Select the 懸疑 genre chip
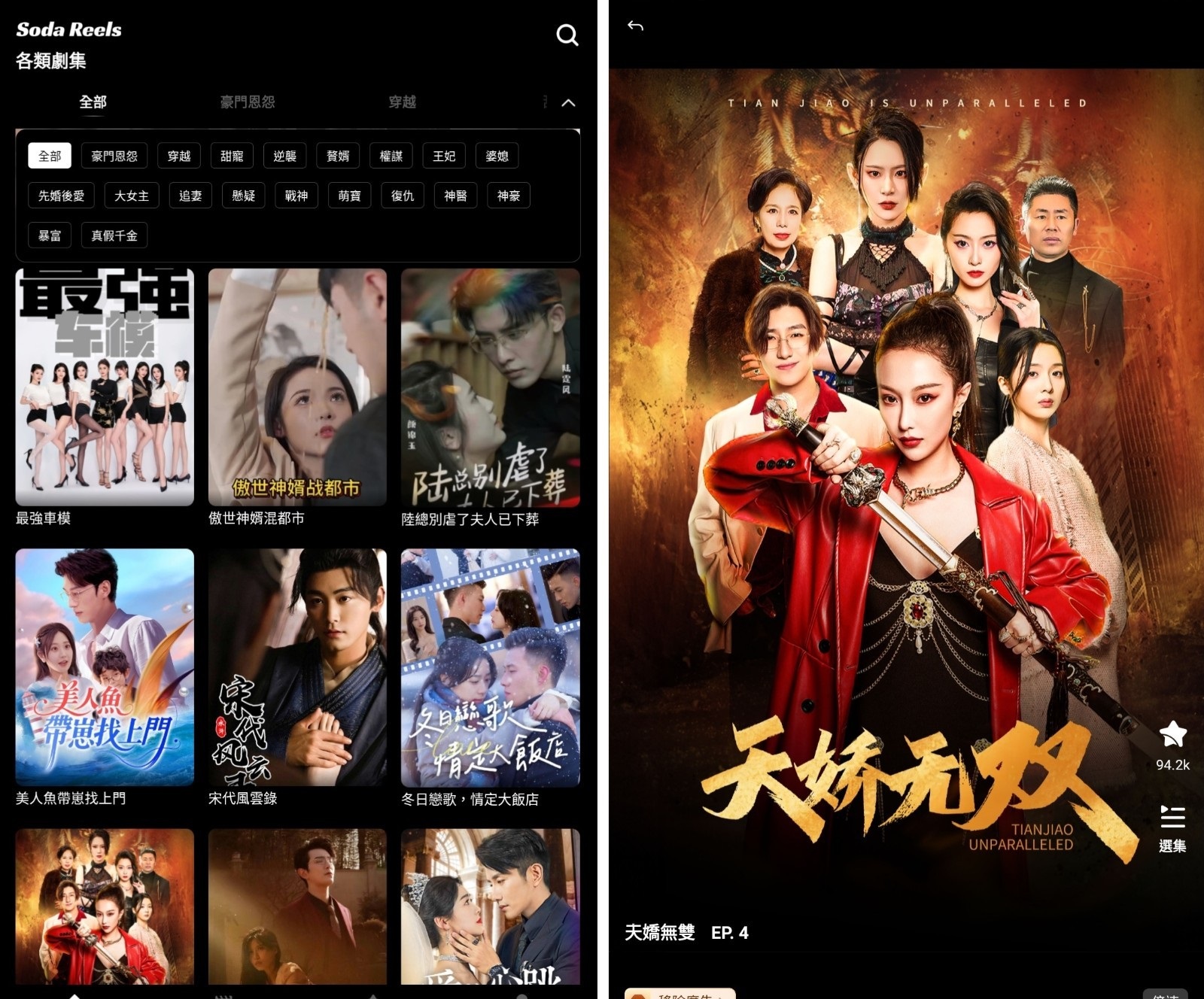 (243, 196)
